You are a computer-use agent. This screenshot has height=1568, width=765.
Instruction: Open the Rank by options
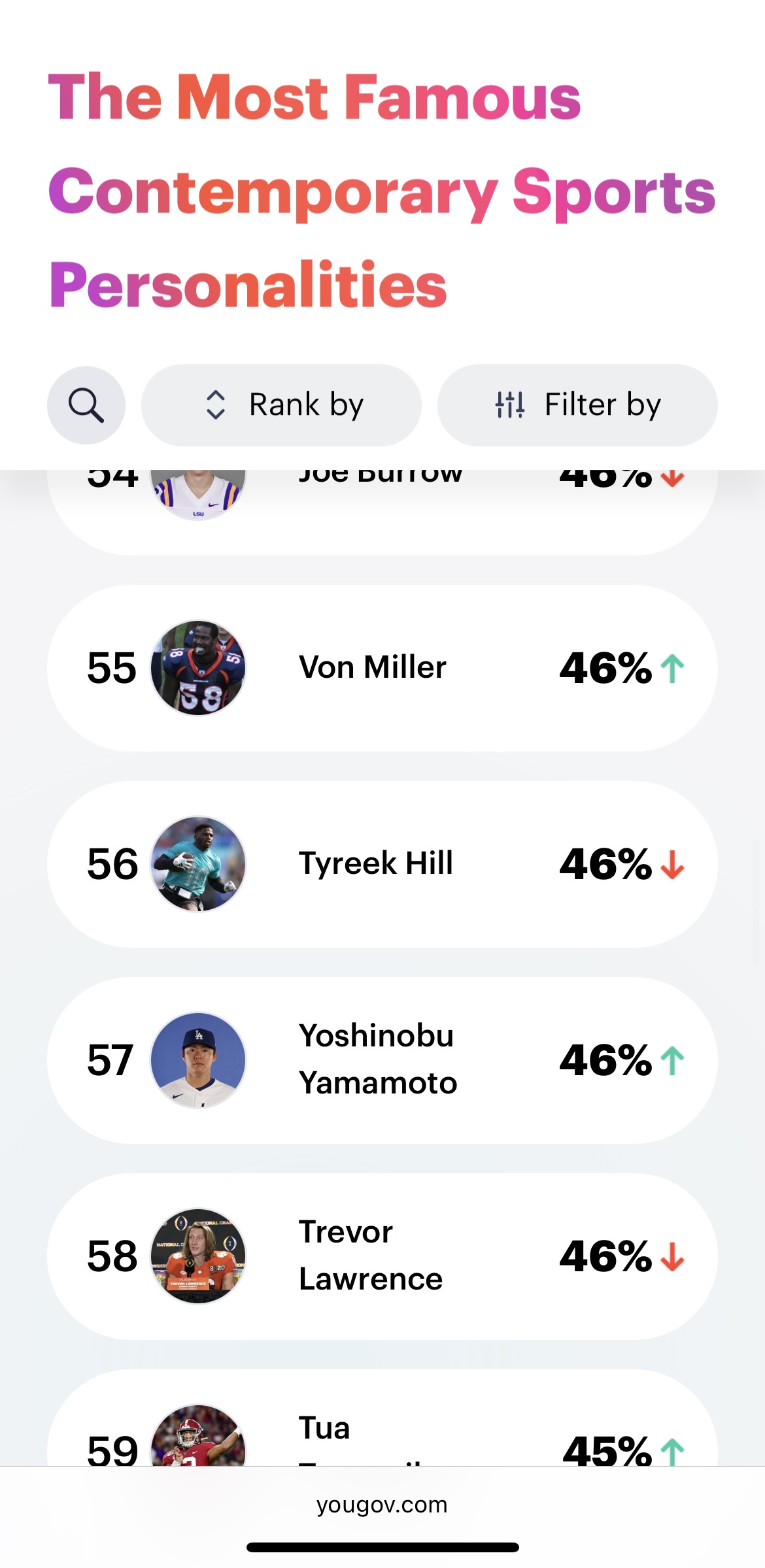281,405
